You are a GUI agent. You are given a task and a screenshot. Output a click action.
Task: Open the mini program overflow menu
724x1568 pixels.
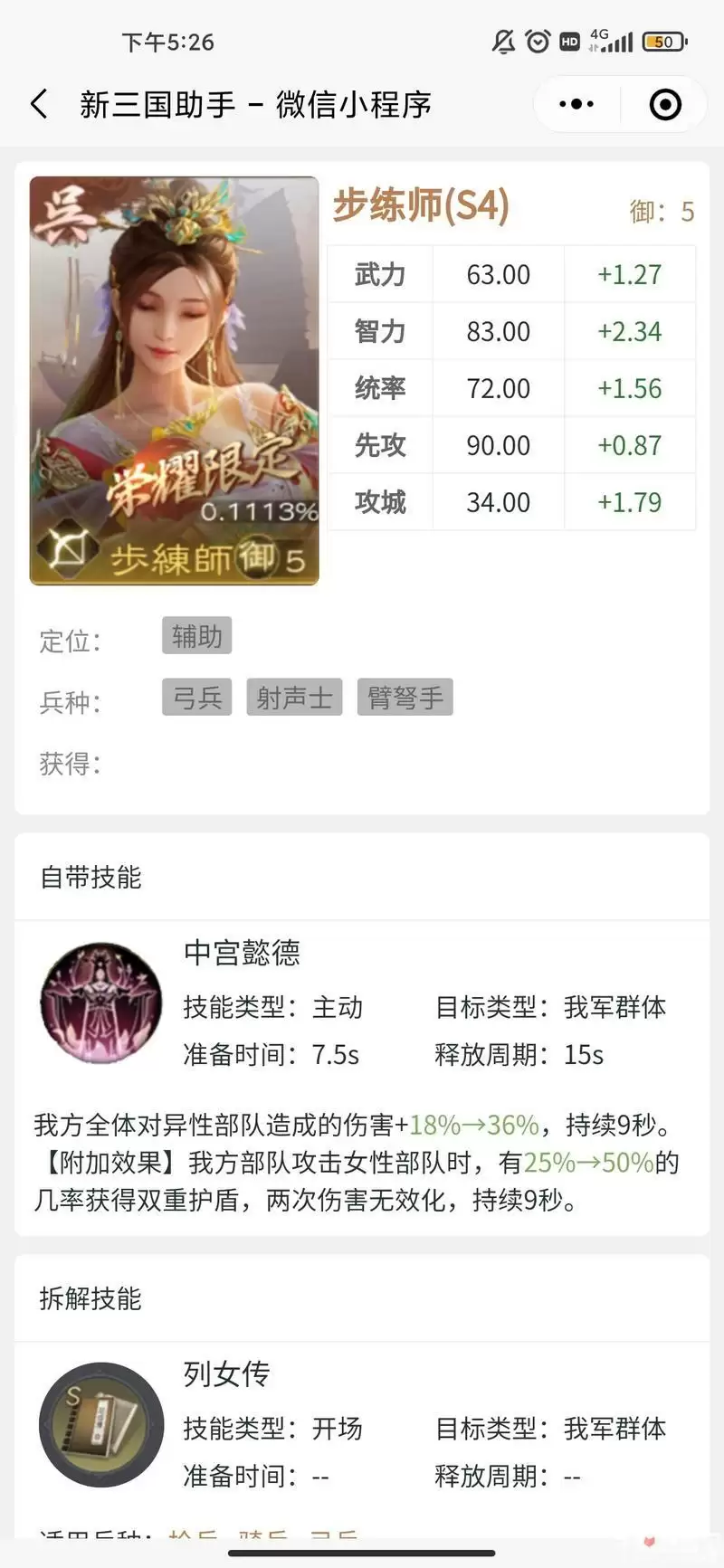pos(576,104)
